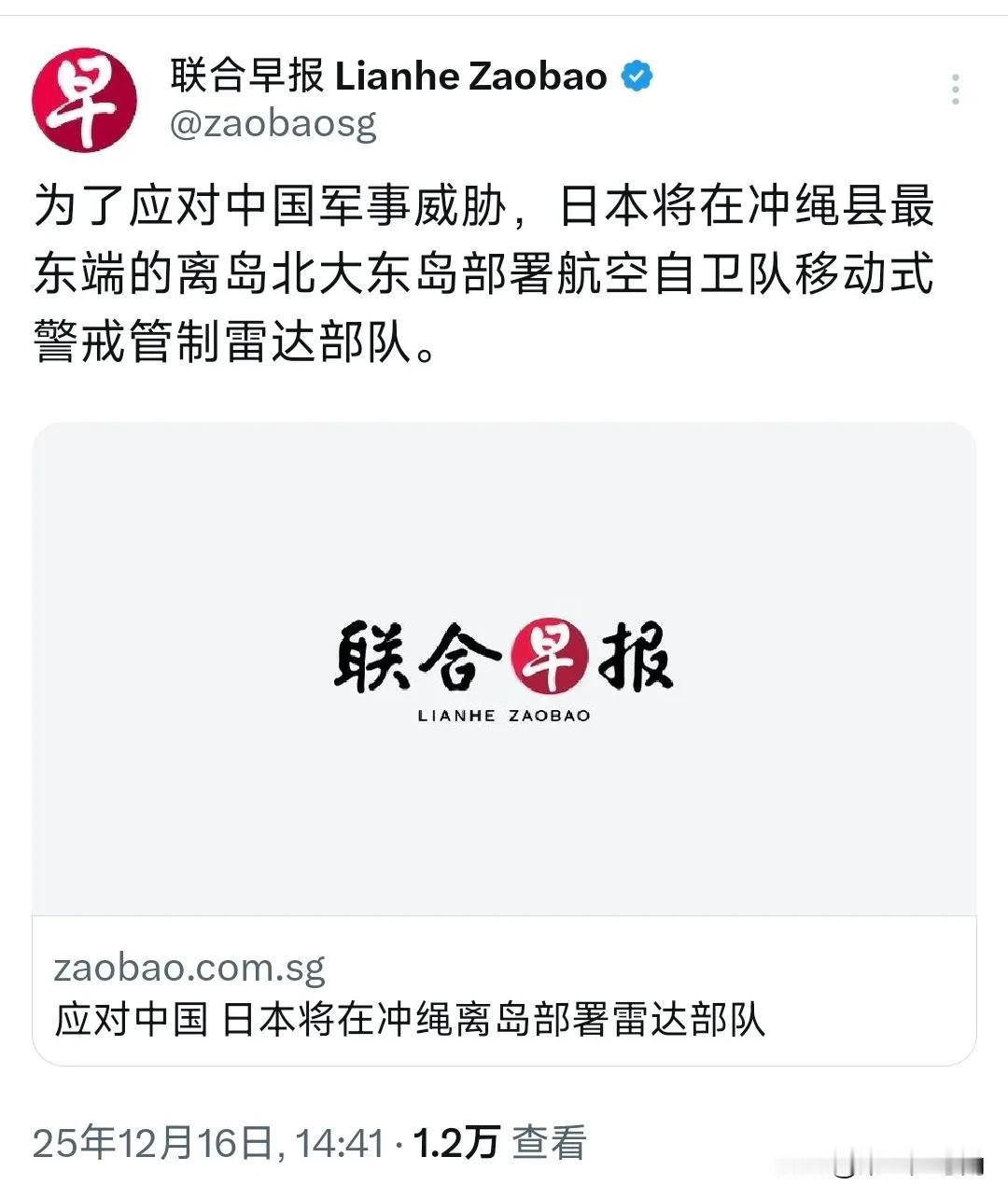Select the tweet text about 北大东岛
Image resolution: width=1008 pixels, height=1199 pixels.
pos(485,271)
